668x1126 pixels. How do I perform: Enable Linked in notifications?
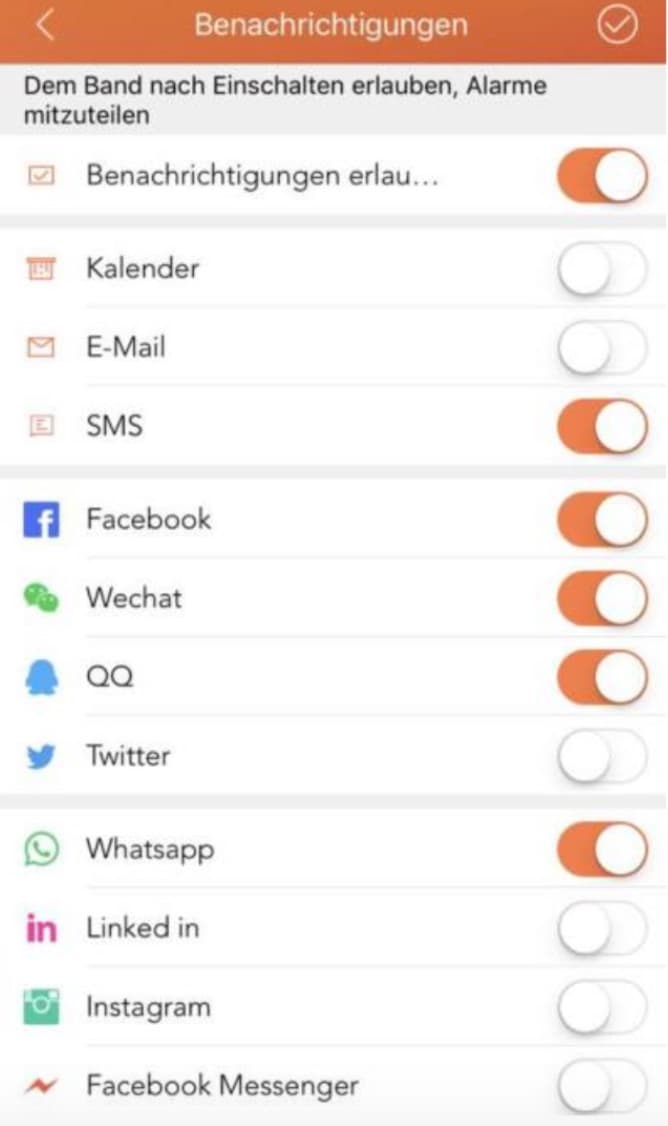coord(602,928)
